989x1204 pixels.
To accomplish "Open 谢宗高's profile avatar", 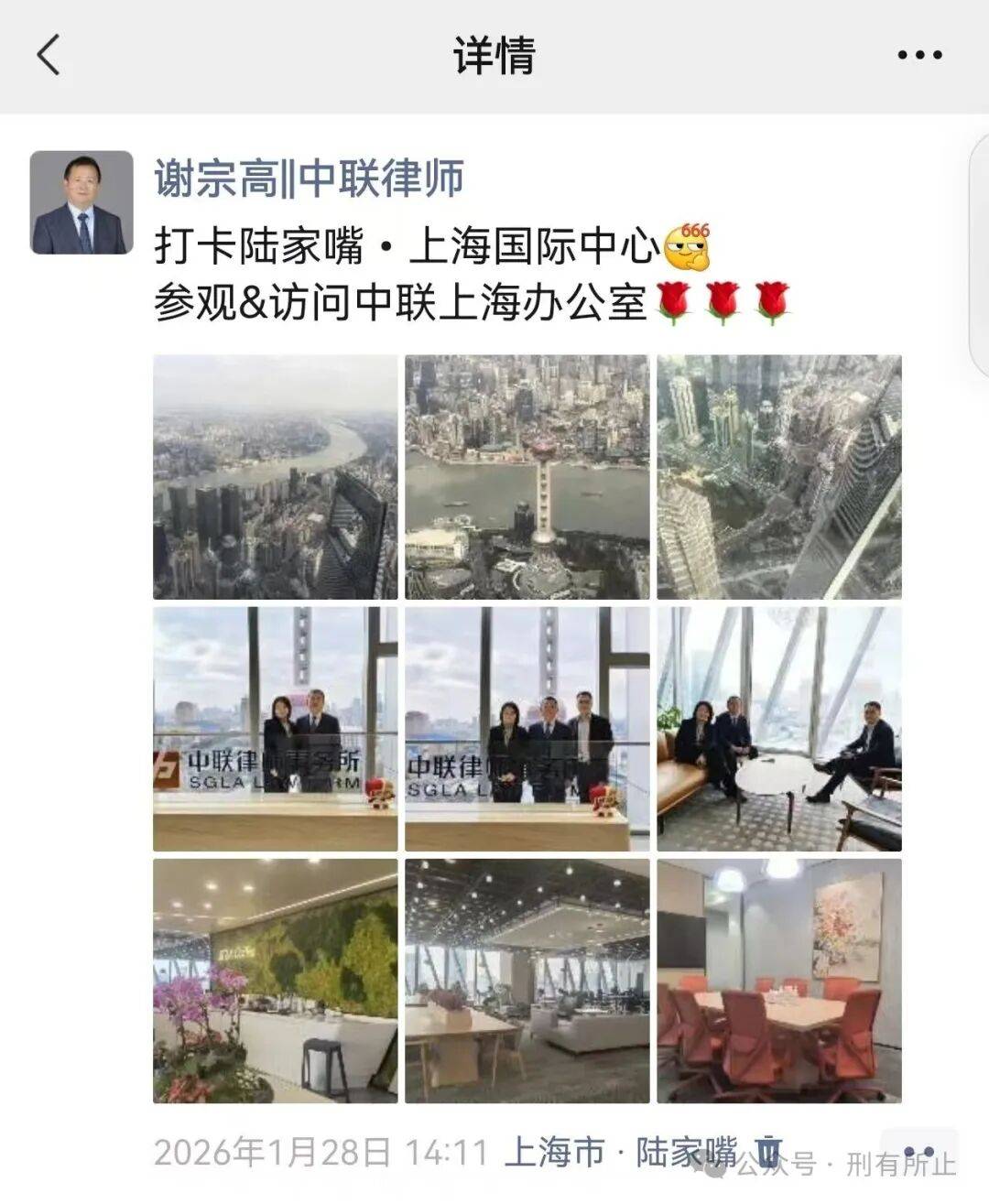I will [82, 202].
